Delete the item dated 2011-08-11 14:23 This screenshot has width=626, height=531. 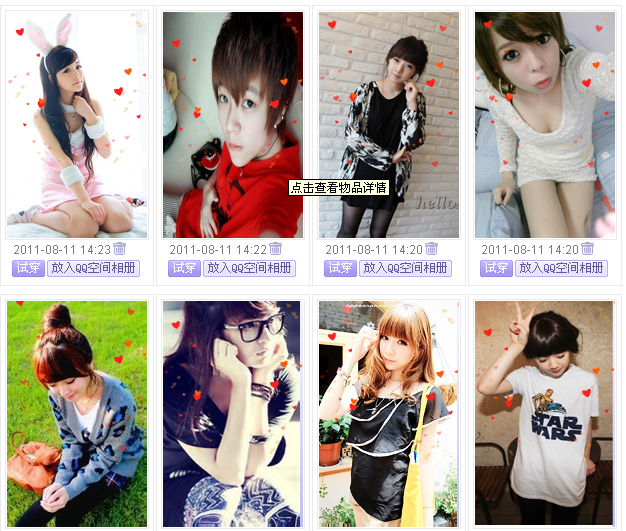click(x=120, y=249)
